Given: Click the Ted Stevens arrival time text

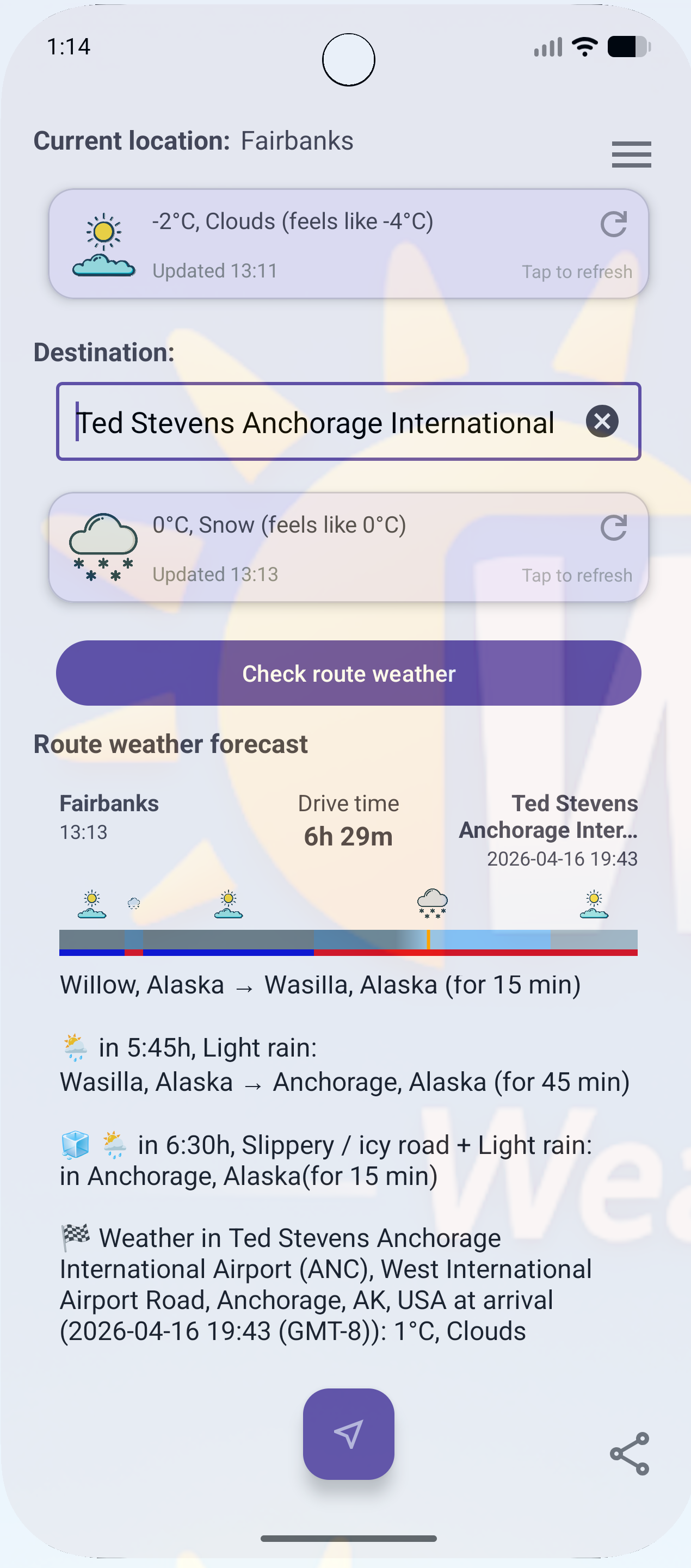Looking at the screenshot, I should (562, 858).
